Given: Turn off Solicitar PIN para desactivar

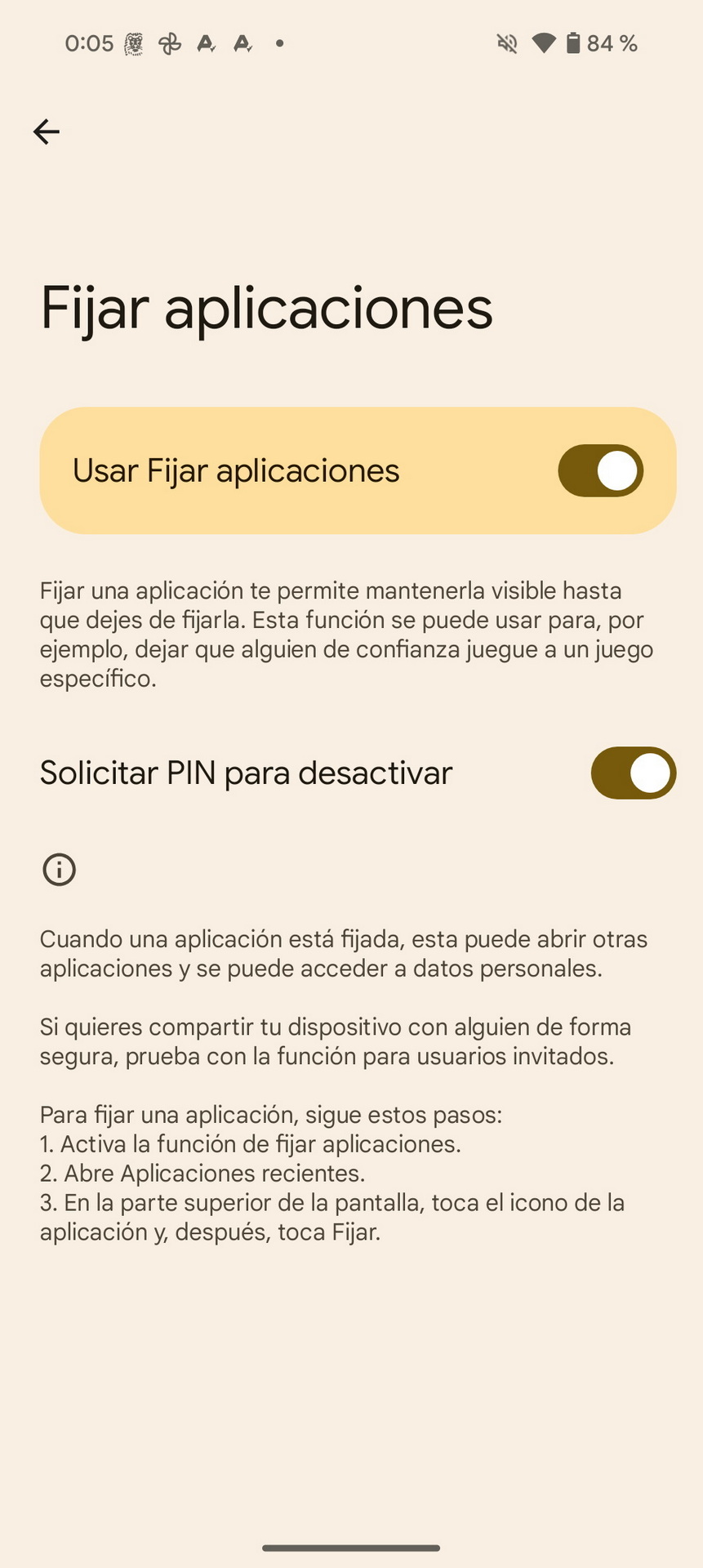Looking at the screenshot, I should pos(634,773).
